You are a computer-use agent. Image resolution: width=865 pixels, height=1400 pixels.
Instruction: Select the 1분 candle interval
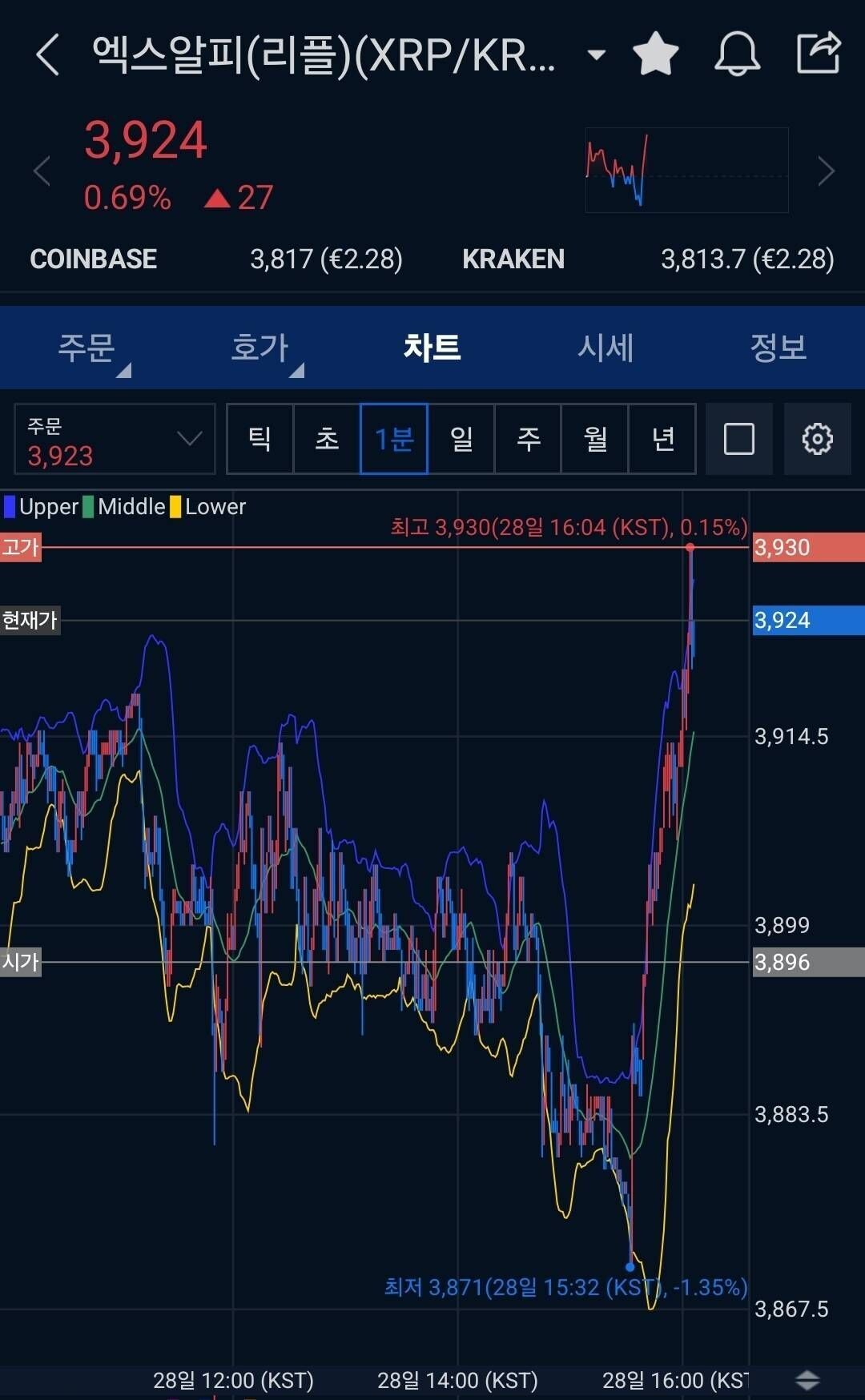pos(393,439)
